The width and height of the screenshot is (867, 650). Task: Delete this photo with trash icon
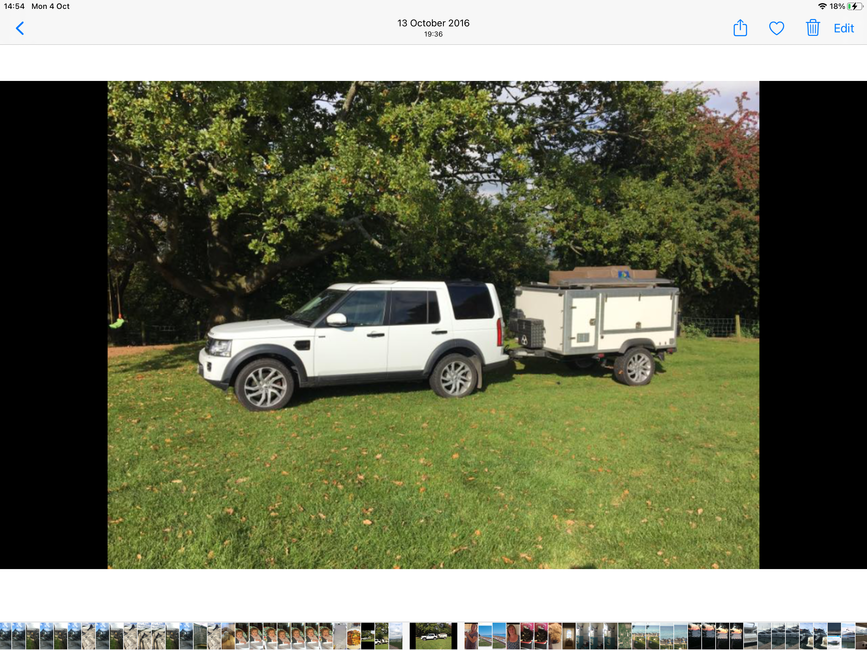pyautogui.click(x=813, y=28)
